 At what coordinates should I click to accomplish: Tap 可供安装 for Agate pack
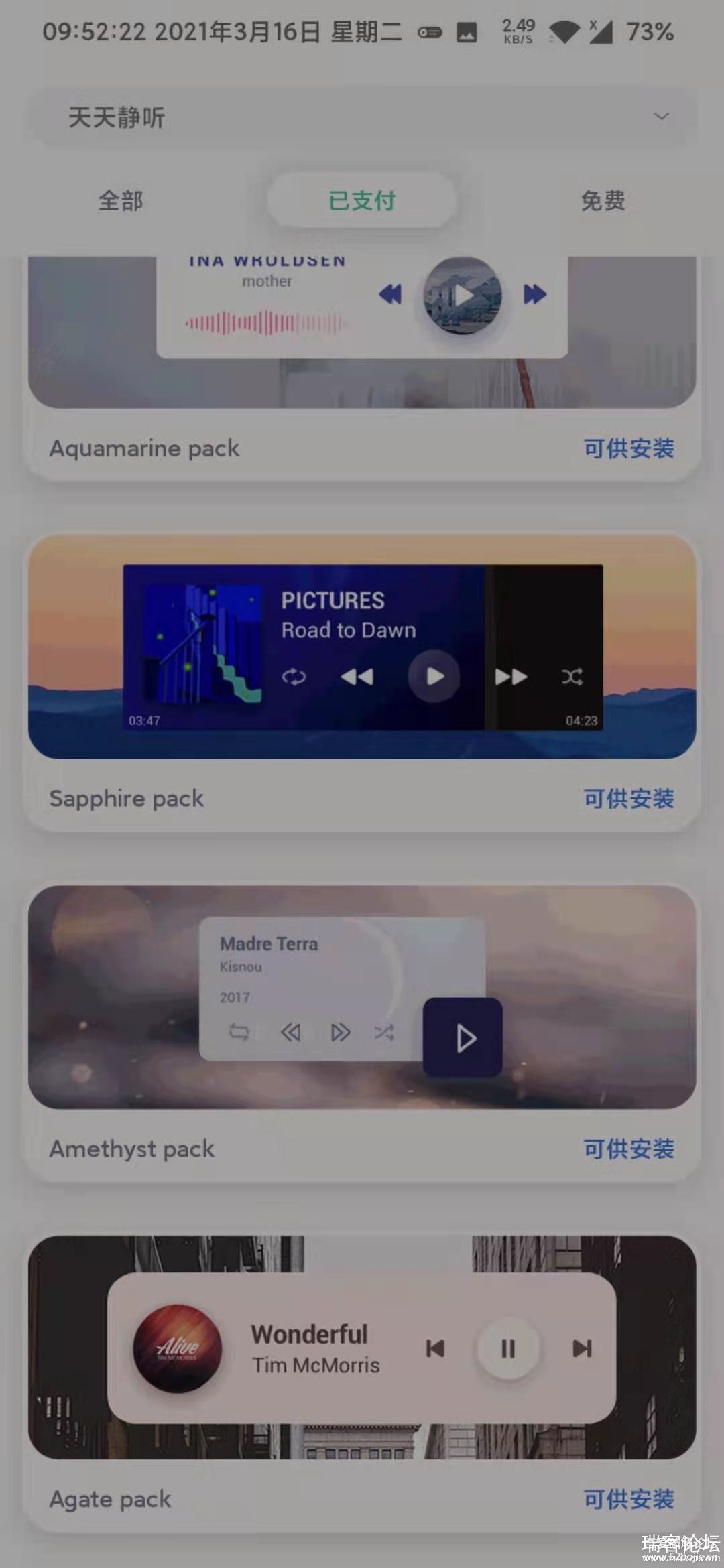click(x=628, y=1499)
